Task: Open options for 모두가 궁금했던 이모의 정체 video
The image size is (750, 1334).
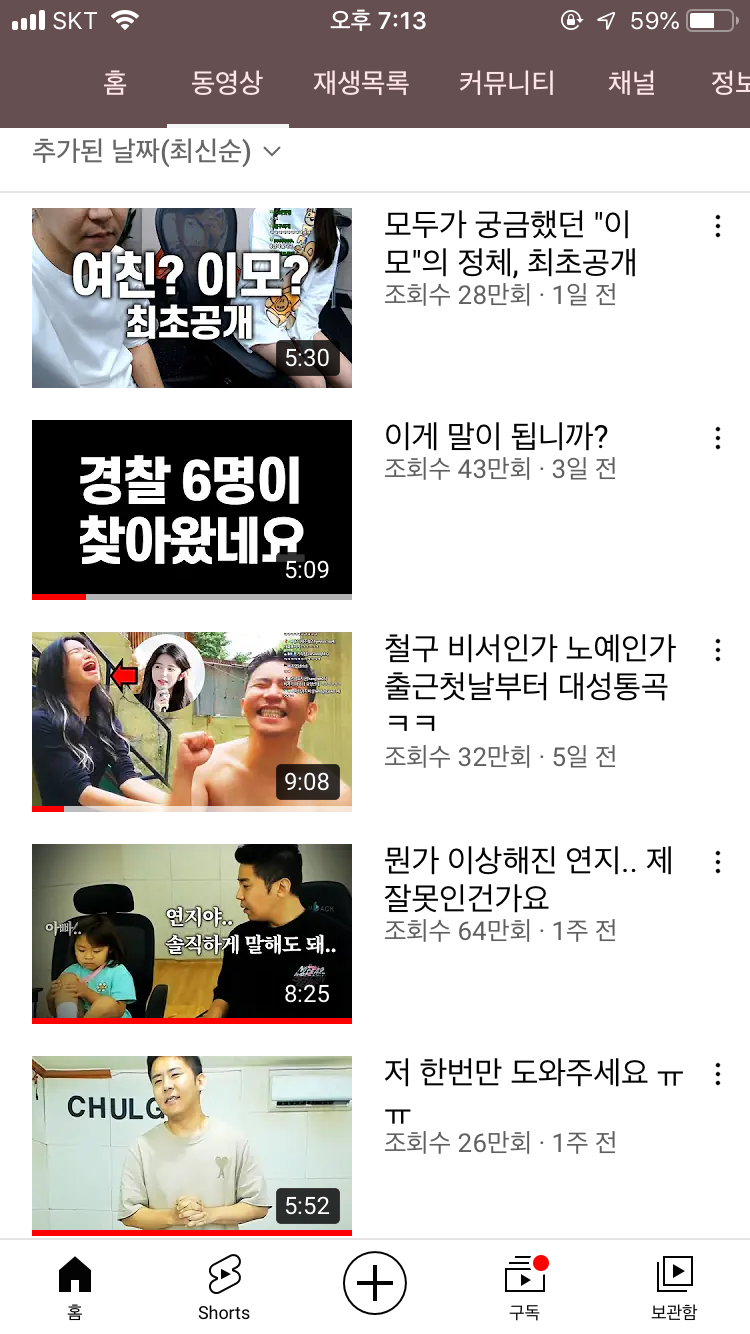Action: point(717,226)
